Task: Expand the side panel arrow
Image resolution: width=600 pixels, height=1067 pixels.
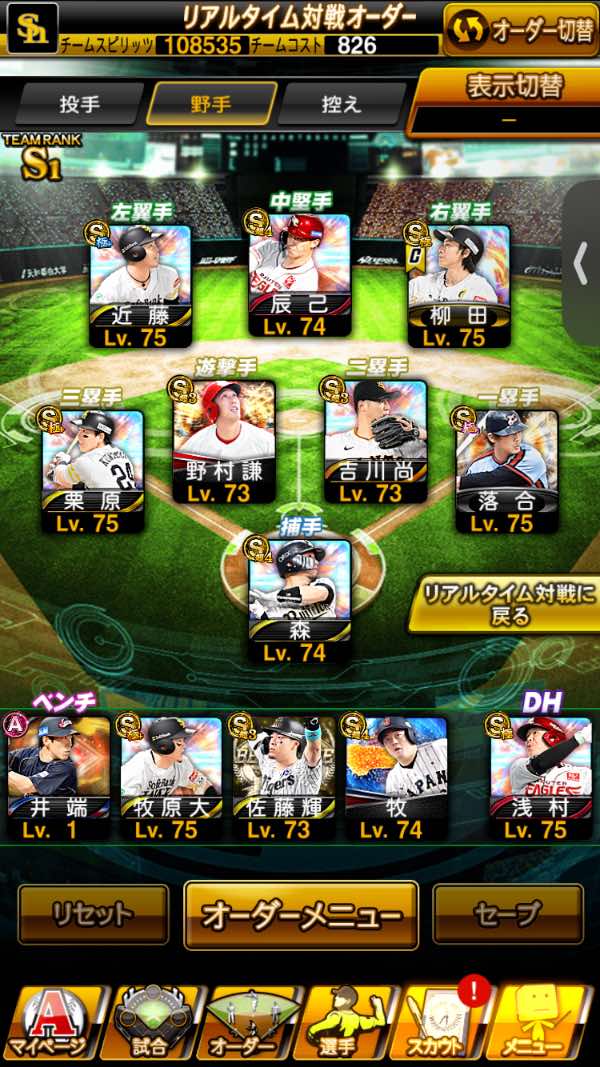Action: [582, 264]
